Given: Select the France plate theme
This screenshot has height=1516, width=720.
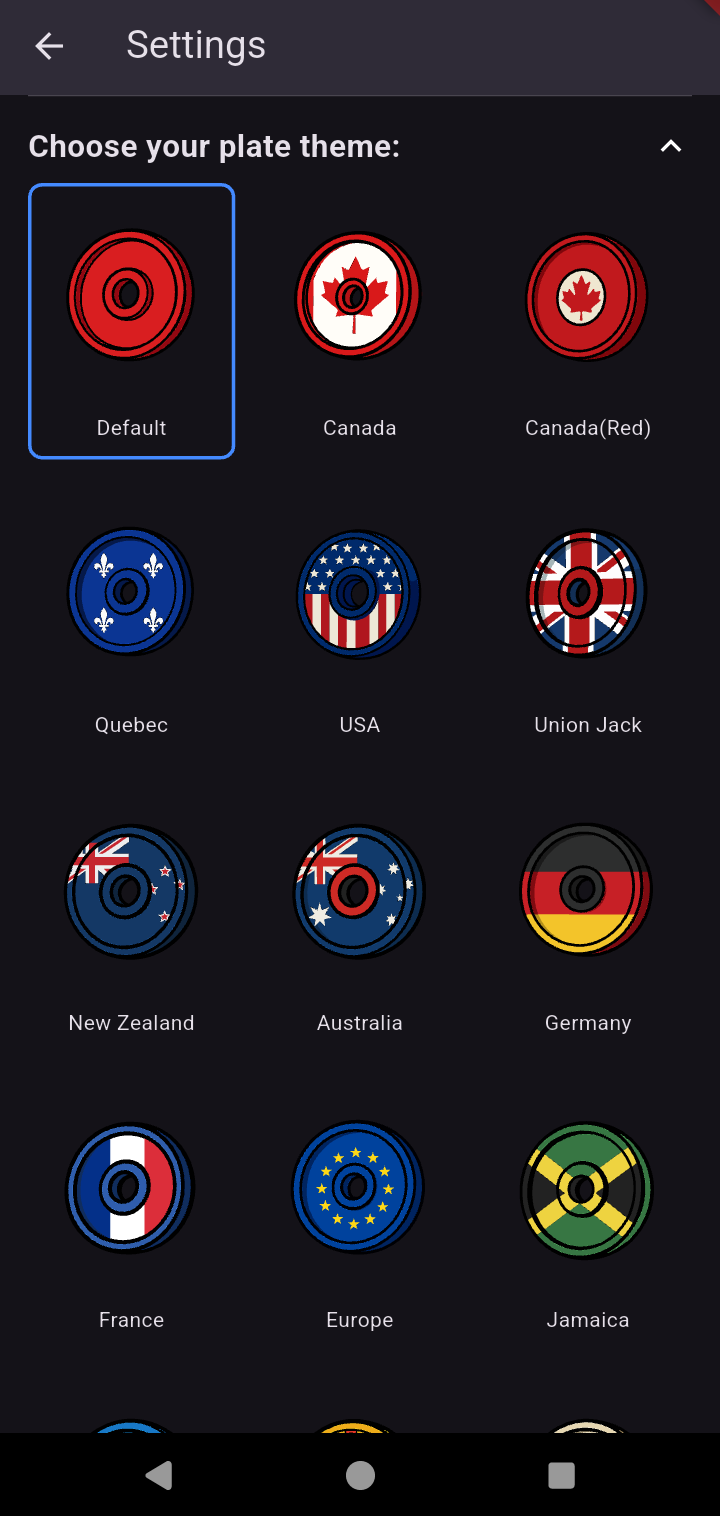Looking at the screenshot, I should point(130,1187).
